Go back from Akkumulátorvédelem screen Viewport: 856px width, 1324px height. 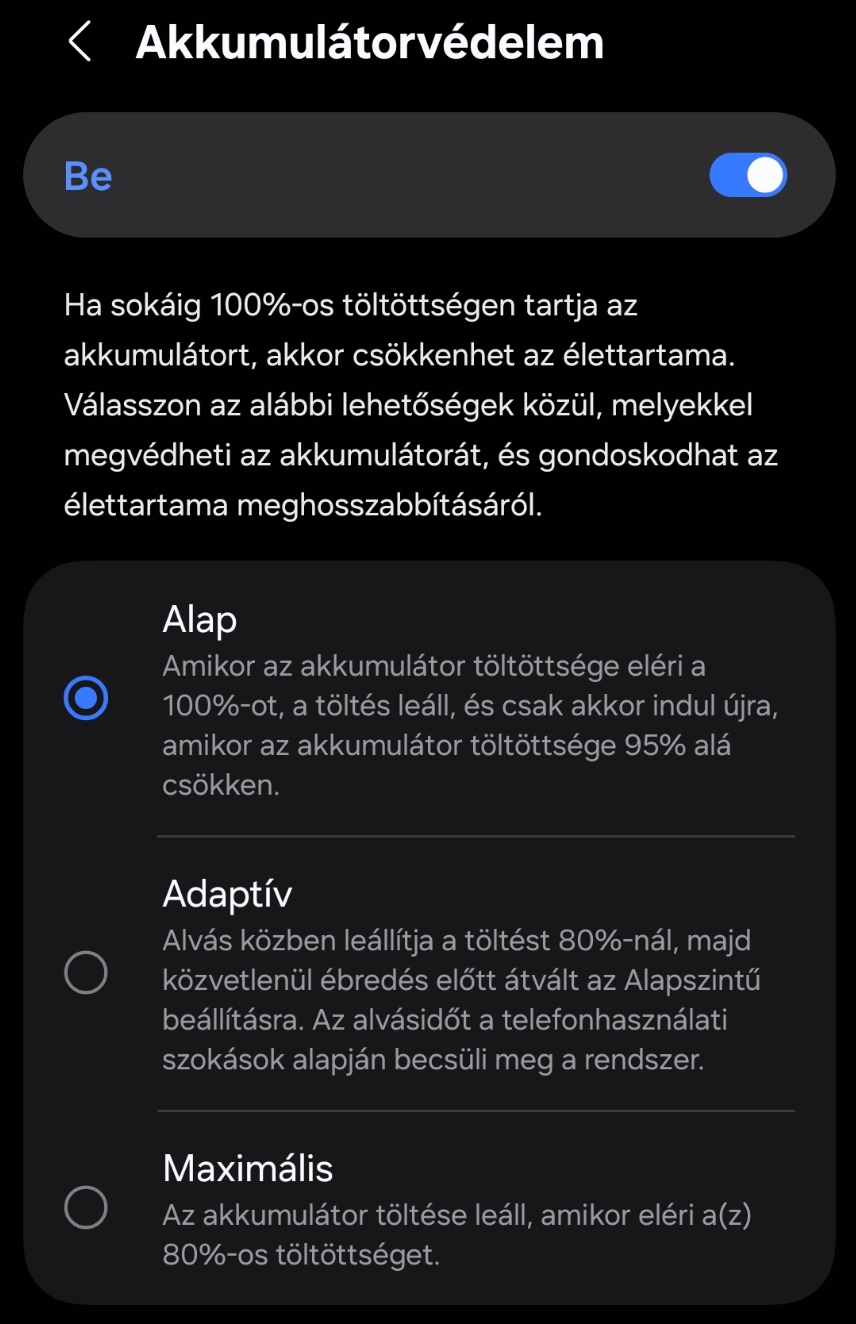click(80, 43)
